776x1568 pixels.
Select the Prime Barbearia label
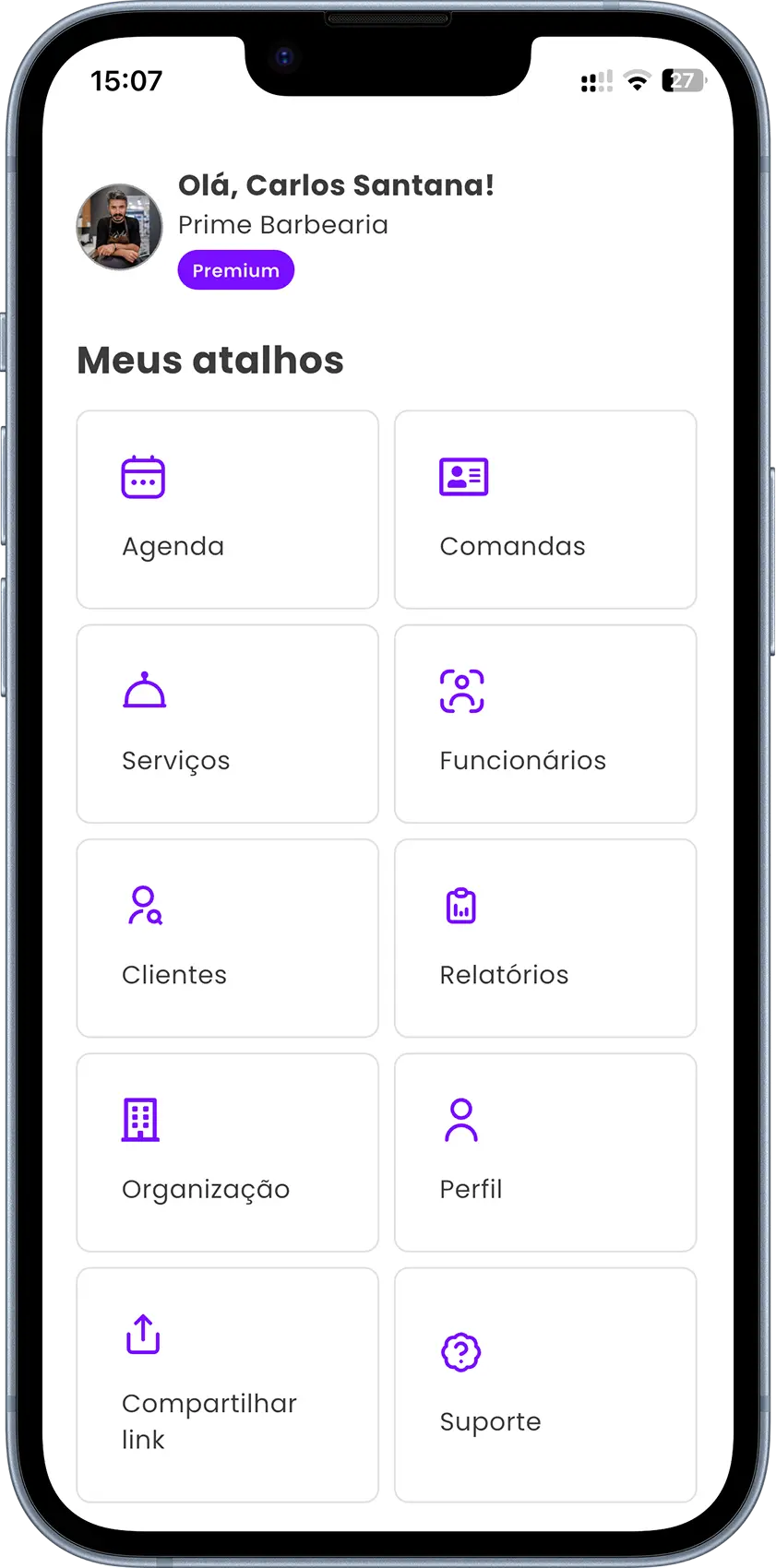tap(282, 224)
